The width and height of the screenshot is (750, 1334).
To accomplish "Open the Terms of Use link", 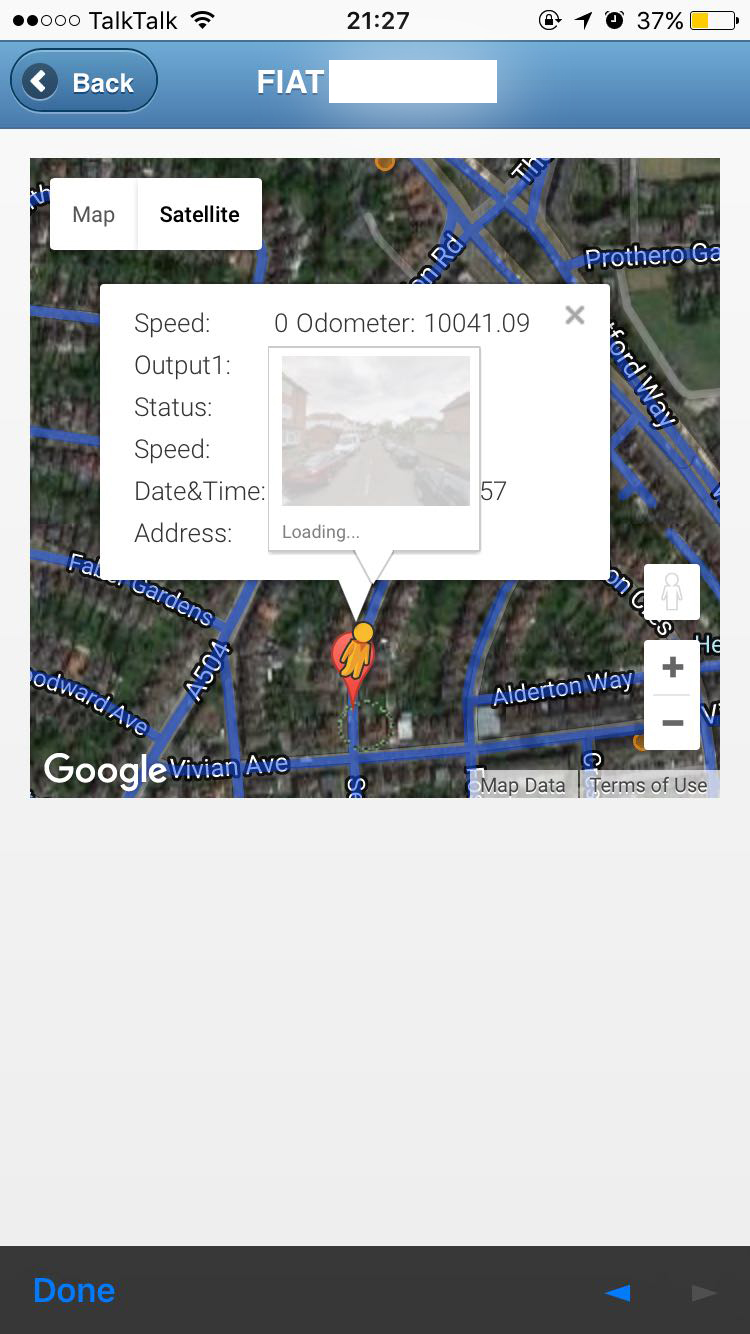I will tap(648, 785).
